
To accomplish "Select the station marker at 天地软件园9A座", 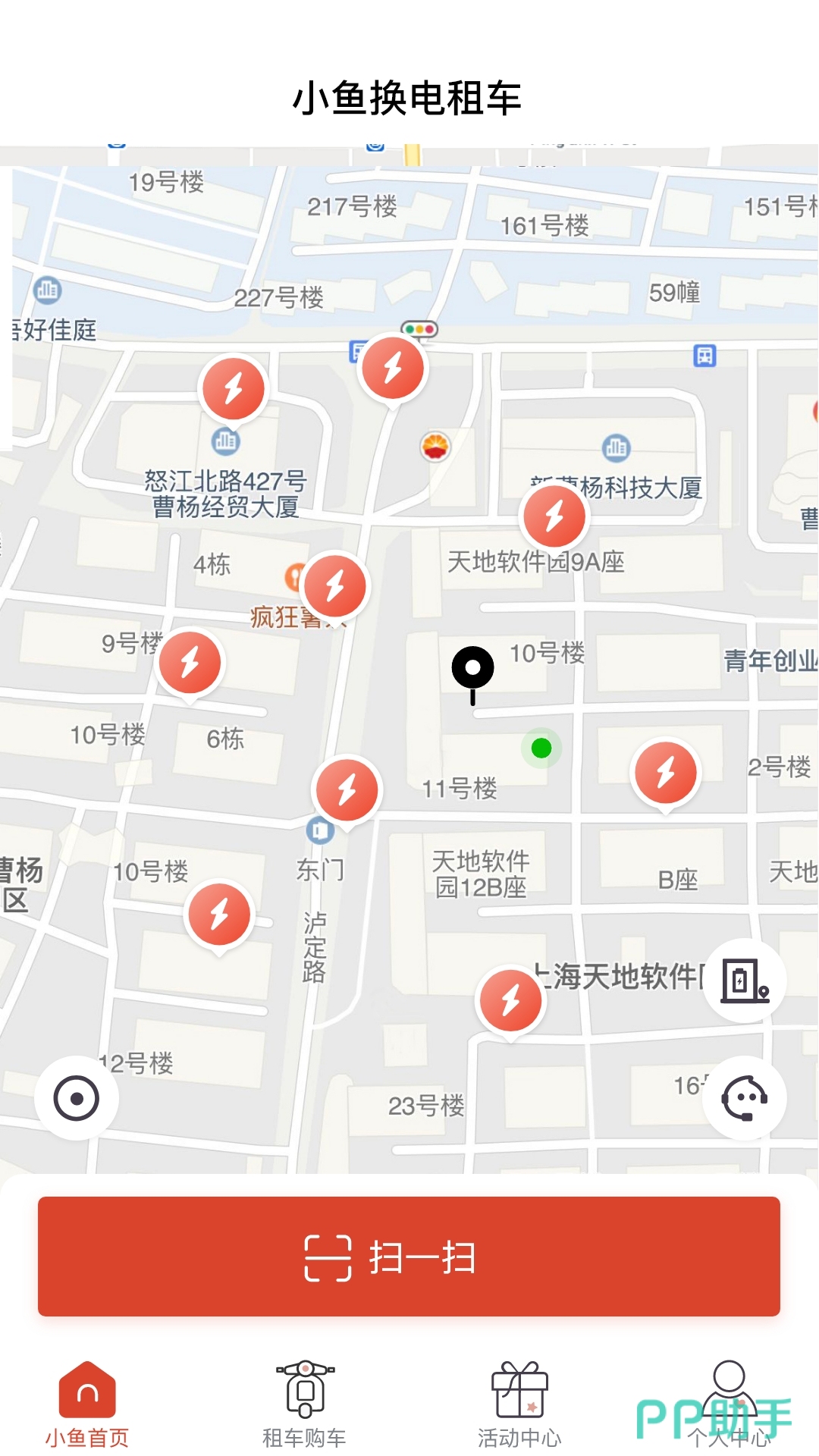I will click(554, 516).
